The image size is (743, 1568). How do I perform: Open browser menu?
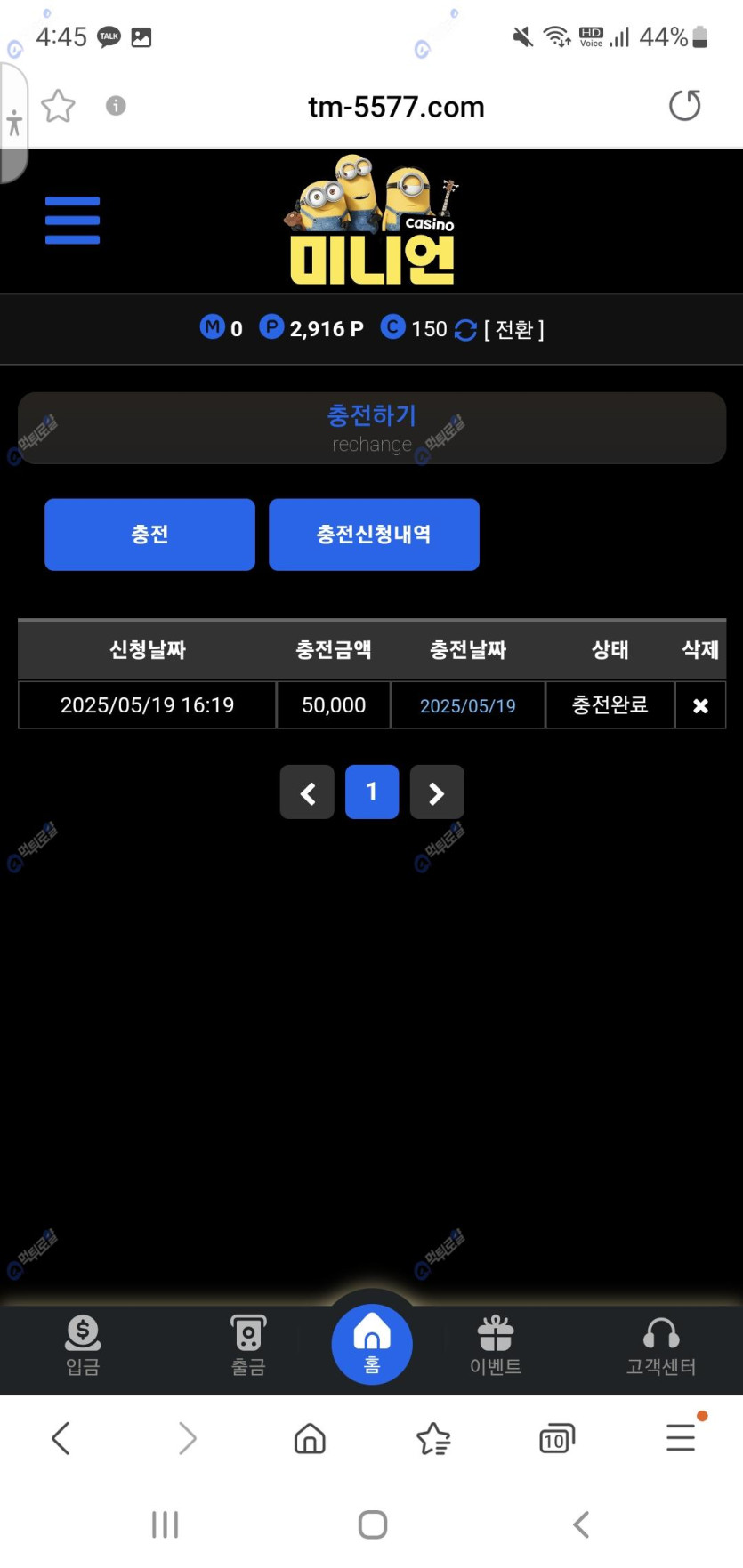point(681,1437)
